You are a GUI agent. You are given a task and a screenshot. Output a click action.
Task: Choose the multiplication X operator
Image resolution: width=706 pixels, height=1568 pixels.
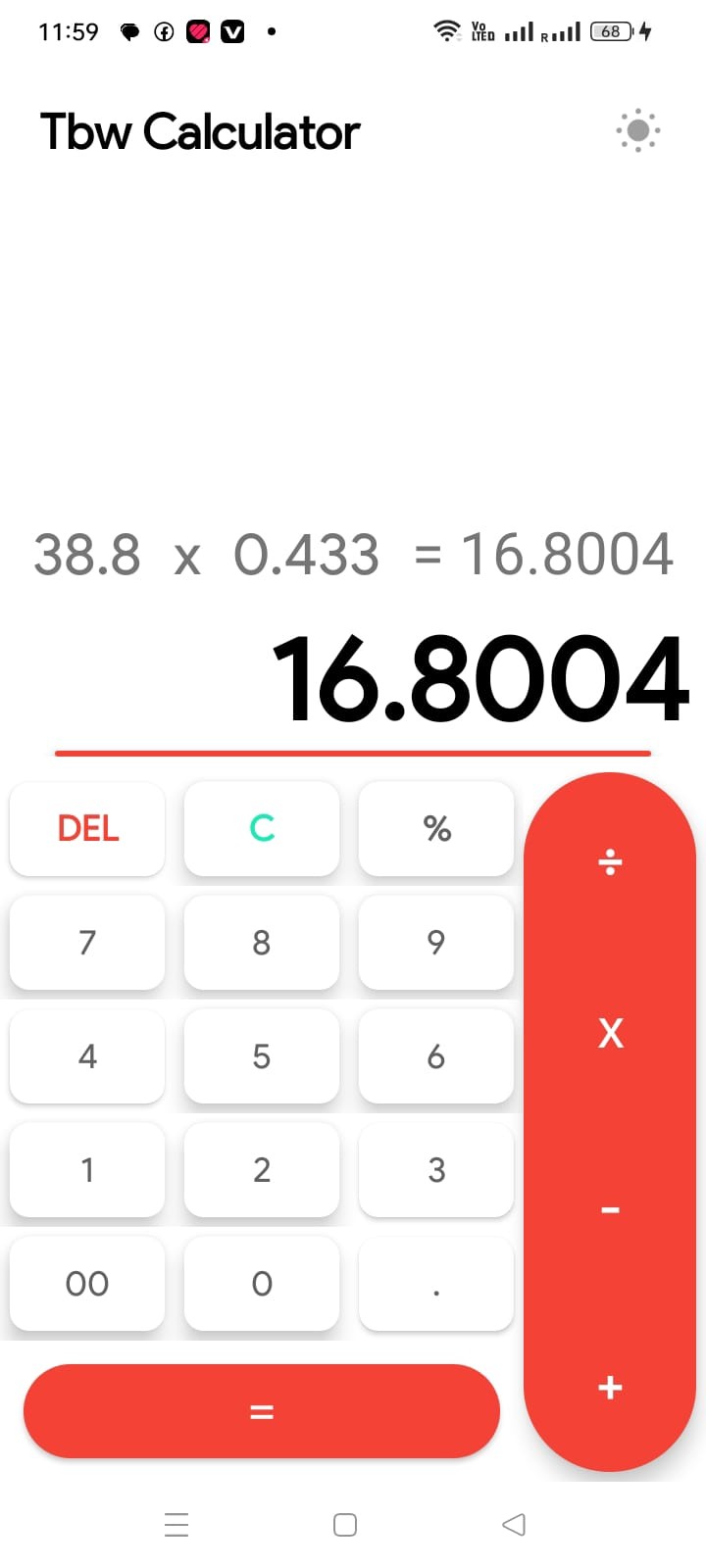610,1033
